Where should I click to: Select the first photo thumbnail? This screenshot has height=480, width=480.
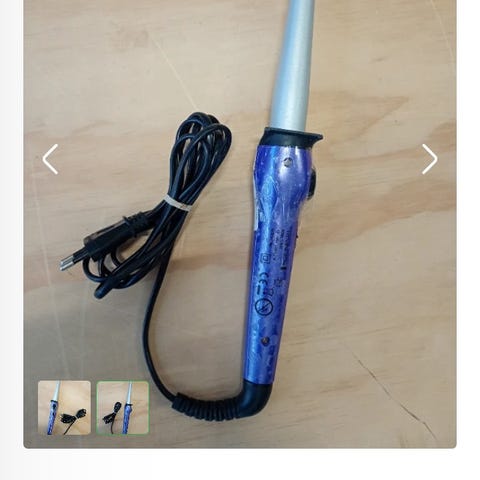coord(64,408)
